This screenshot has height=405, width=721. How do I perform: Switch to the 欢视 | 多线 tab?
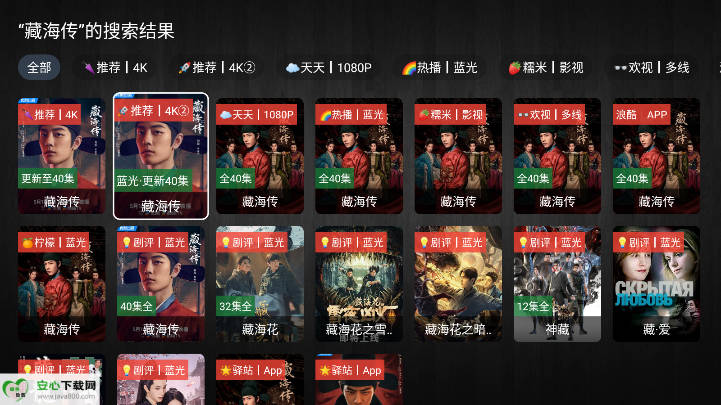coord(652,68)
